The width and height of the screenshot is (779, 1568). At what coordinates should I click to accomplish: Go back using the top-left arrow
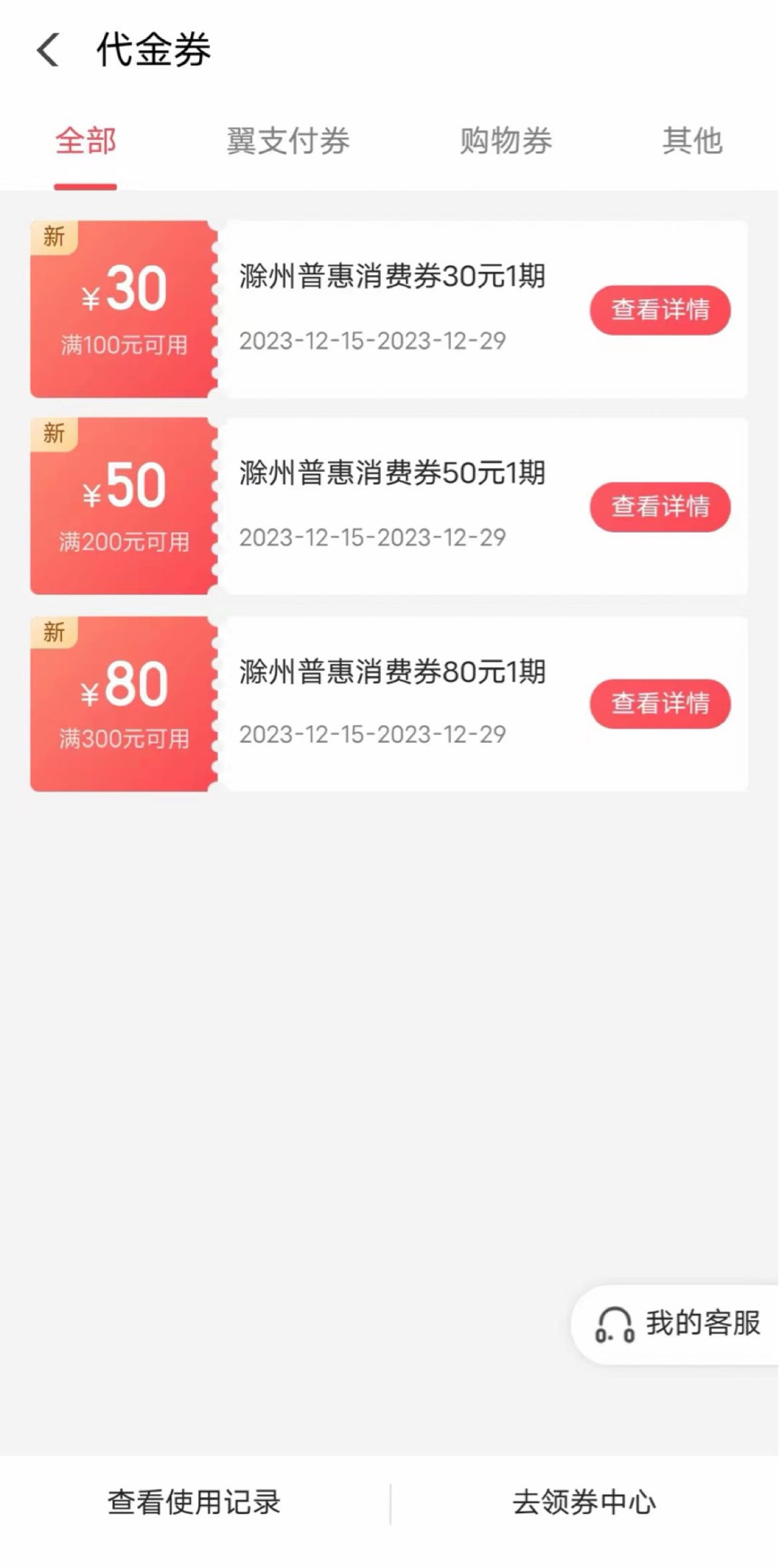[48, 50]
